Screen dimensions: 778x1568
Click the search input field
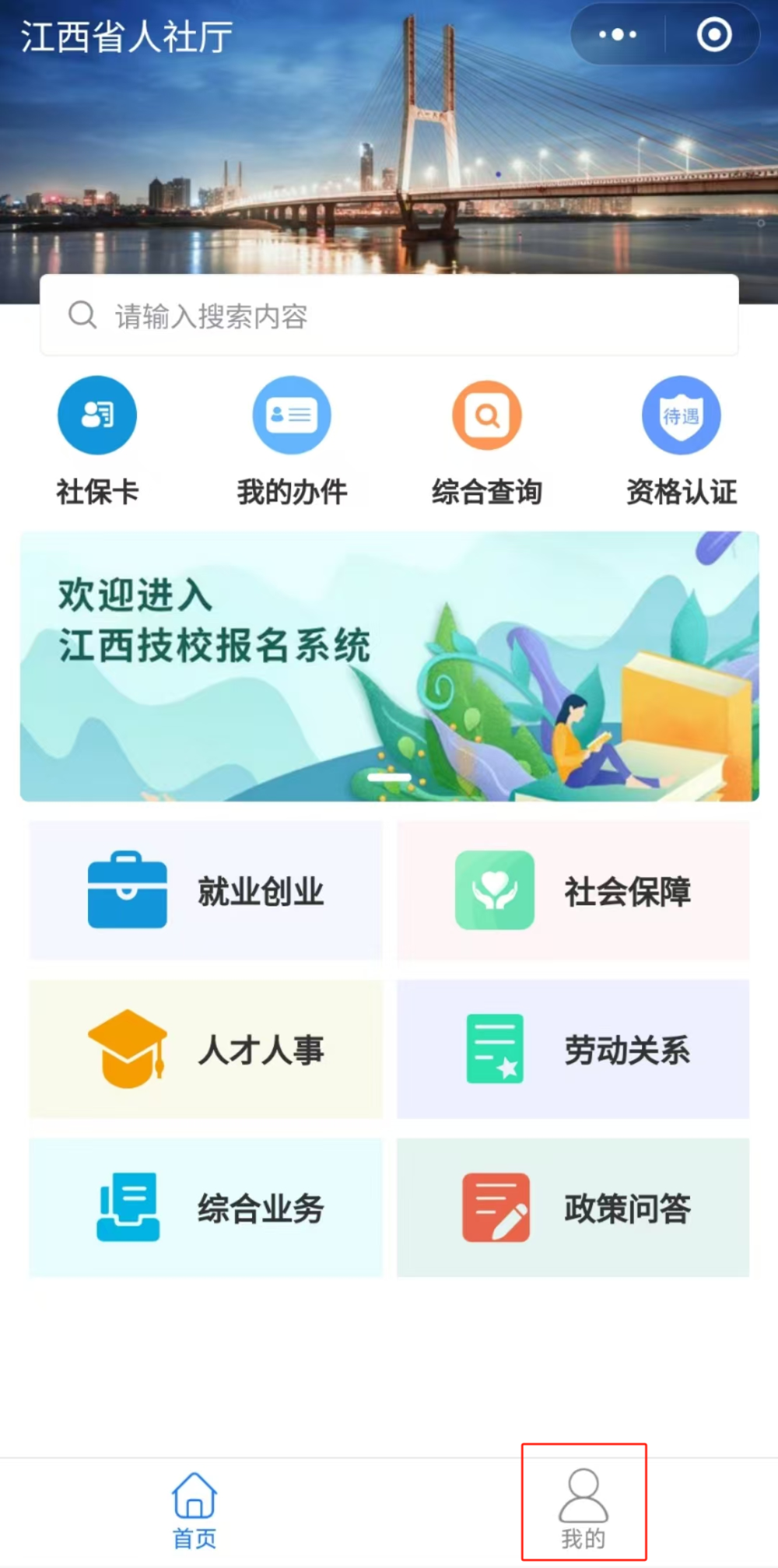click(389, 315)
